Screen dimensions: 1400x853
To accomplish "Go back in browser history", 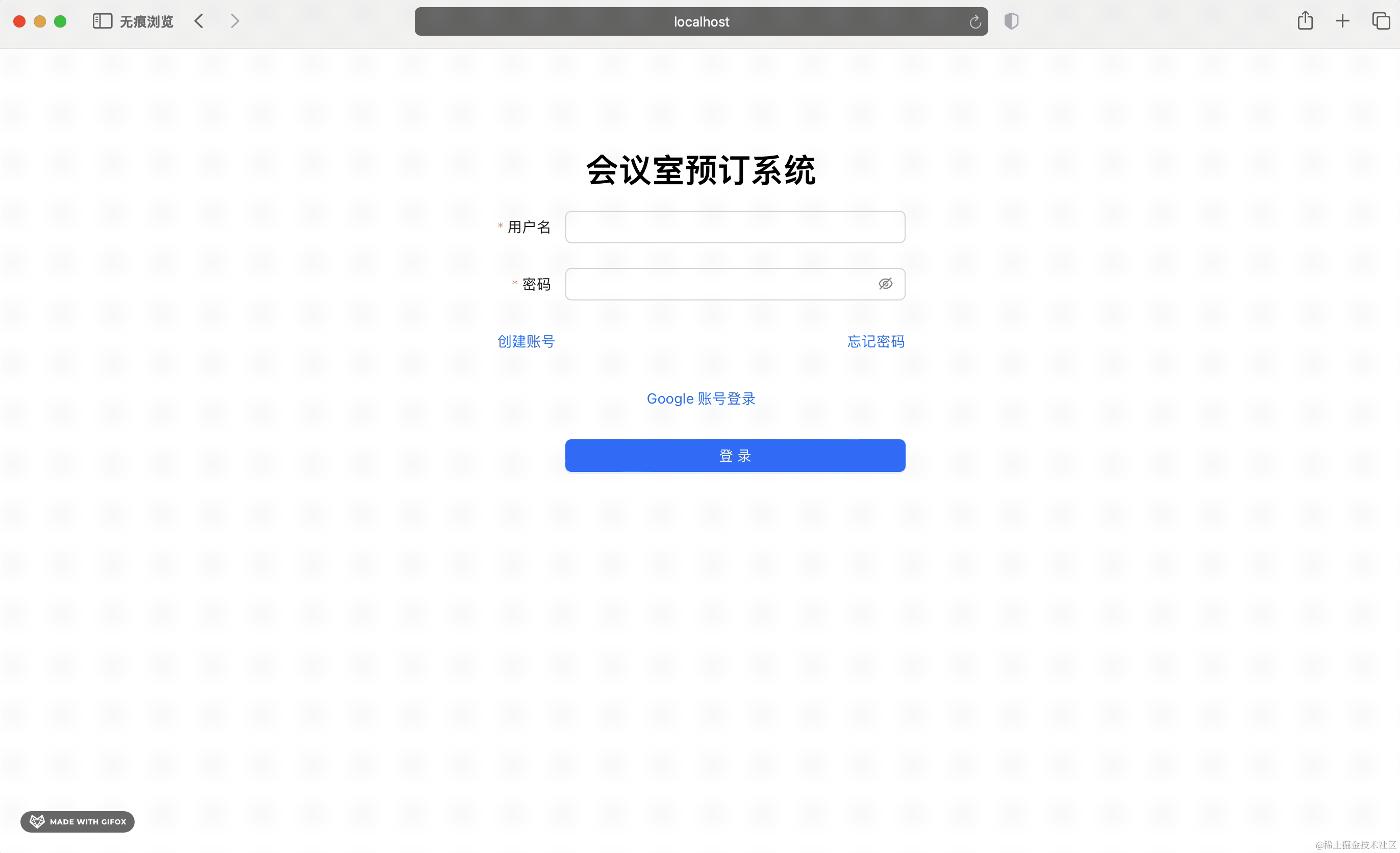I will coord(199,21).
